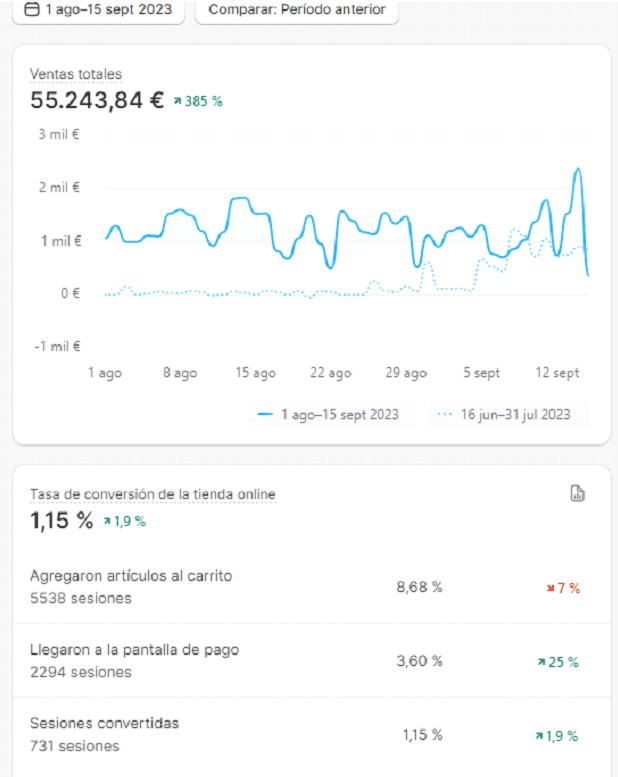Toggle the 16 jun–31 jul 2023 legend series
618x777 pixels.
click(x=509, y=414)
